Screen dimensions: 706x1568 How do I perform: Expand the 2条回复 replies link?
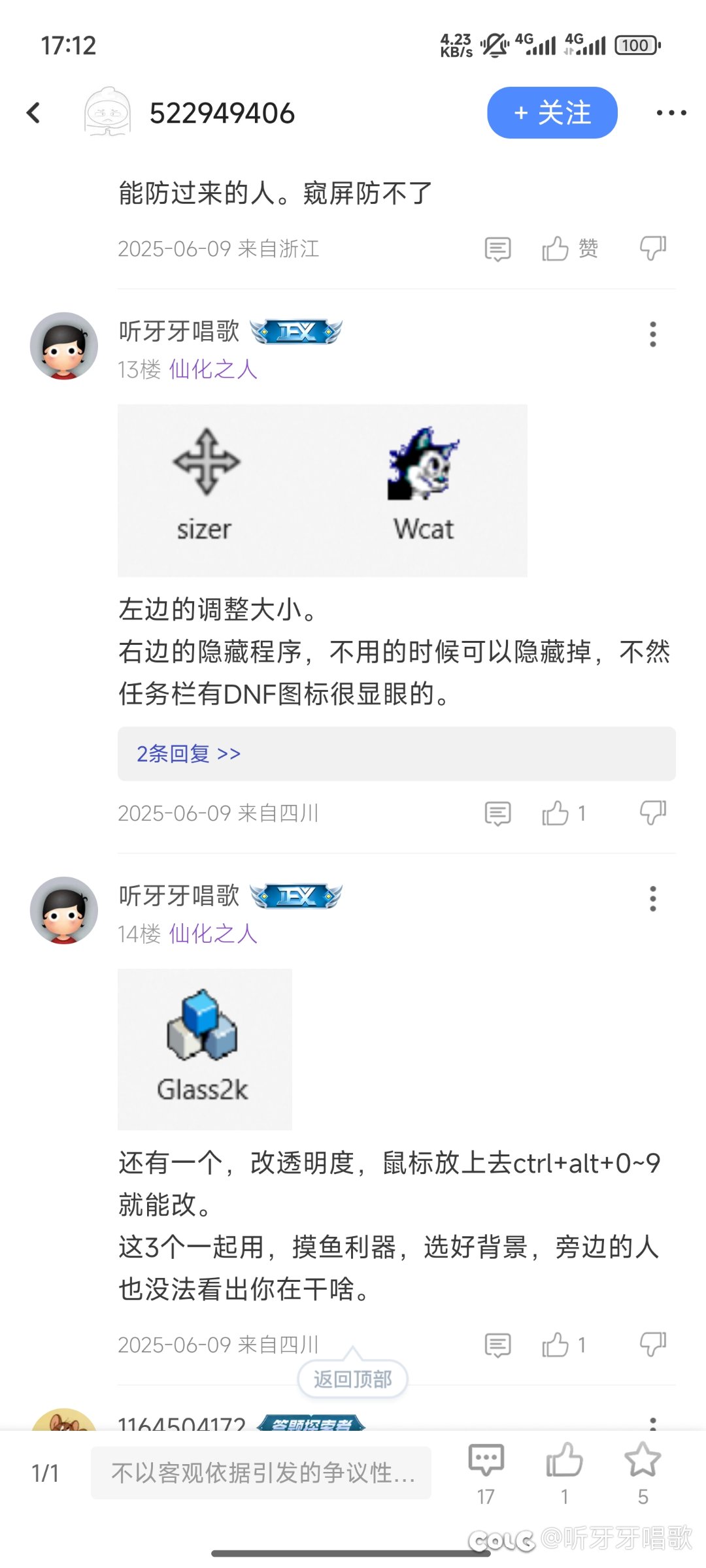pos(188,754)
